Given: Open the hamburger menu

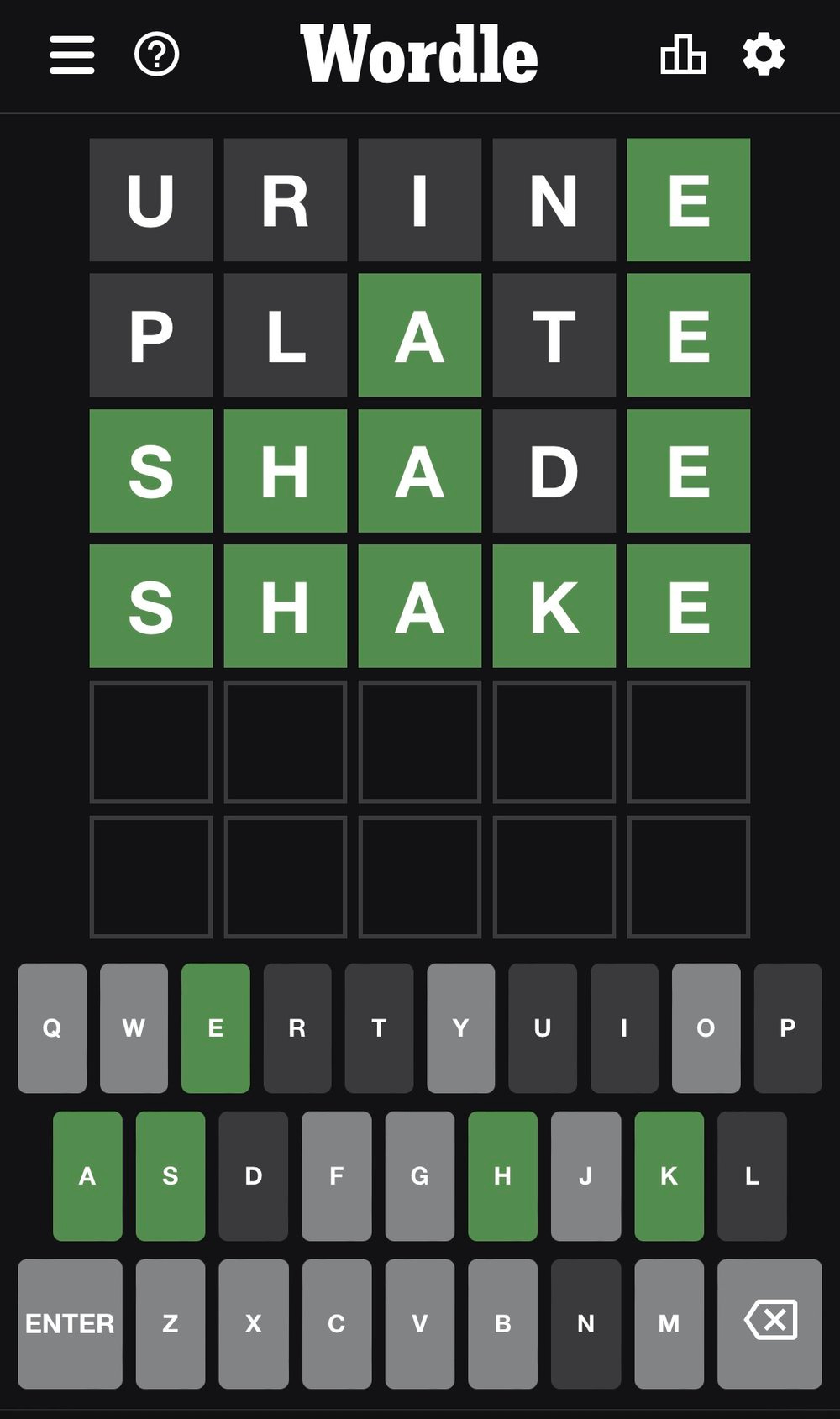Looking at the screenshot, I should coord(71,55).
